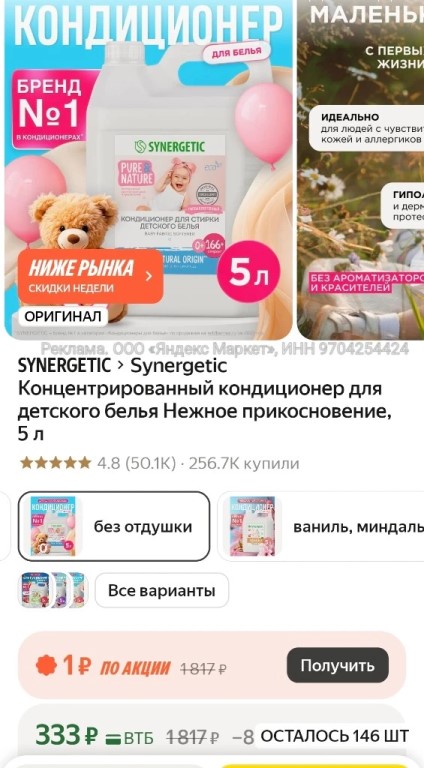The height and width of the screenshot is (768, 424).
Task: Select the ваниль, миндаль variant
Action: coord(321,527)
